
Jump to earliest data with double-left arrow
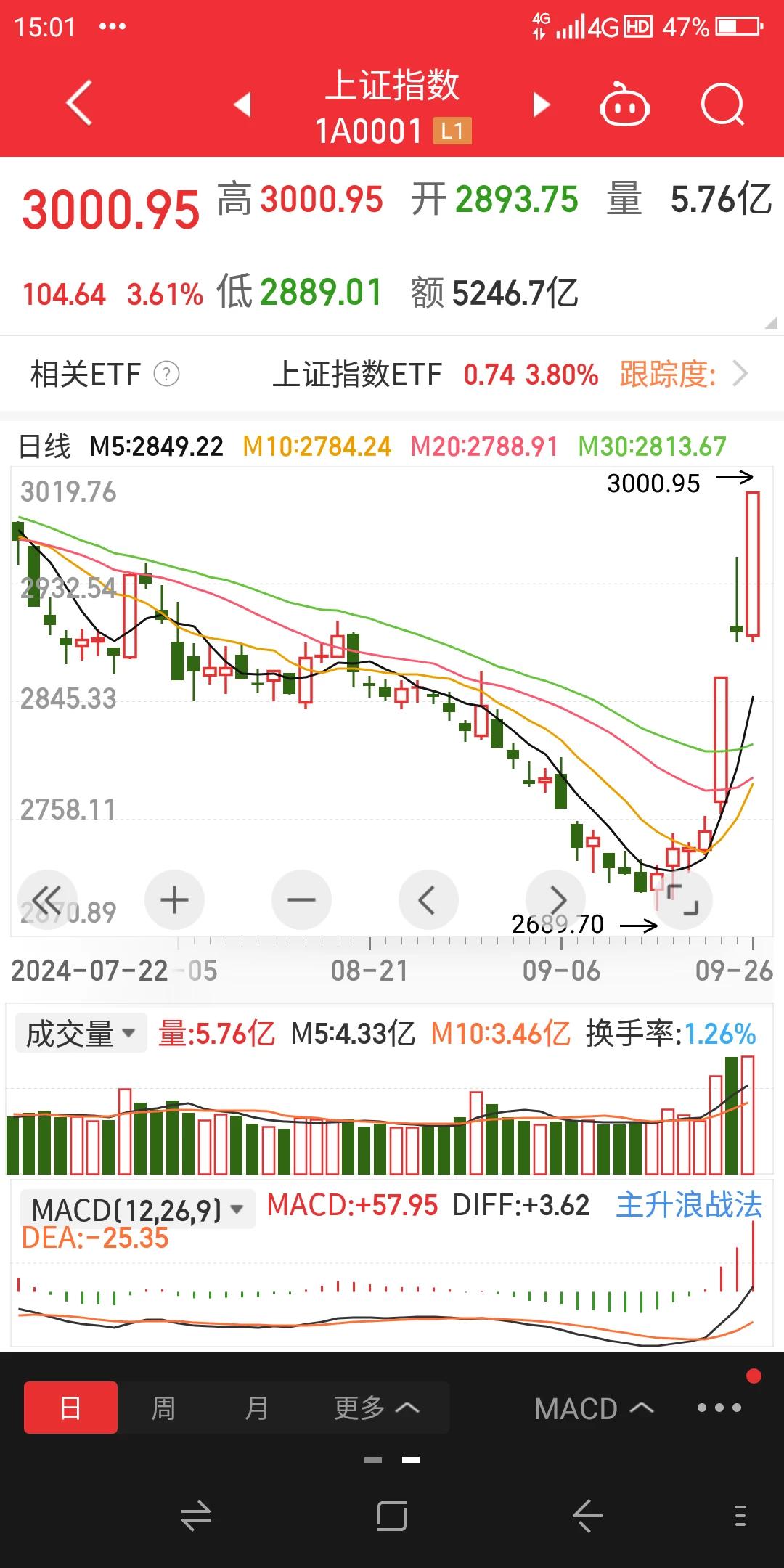pyautogui.click(x=48, y=900)
